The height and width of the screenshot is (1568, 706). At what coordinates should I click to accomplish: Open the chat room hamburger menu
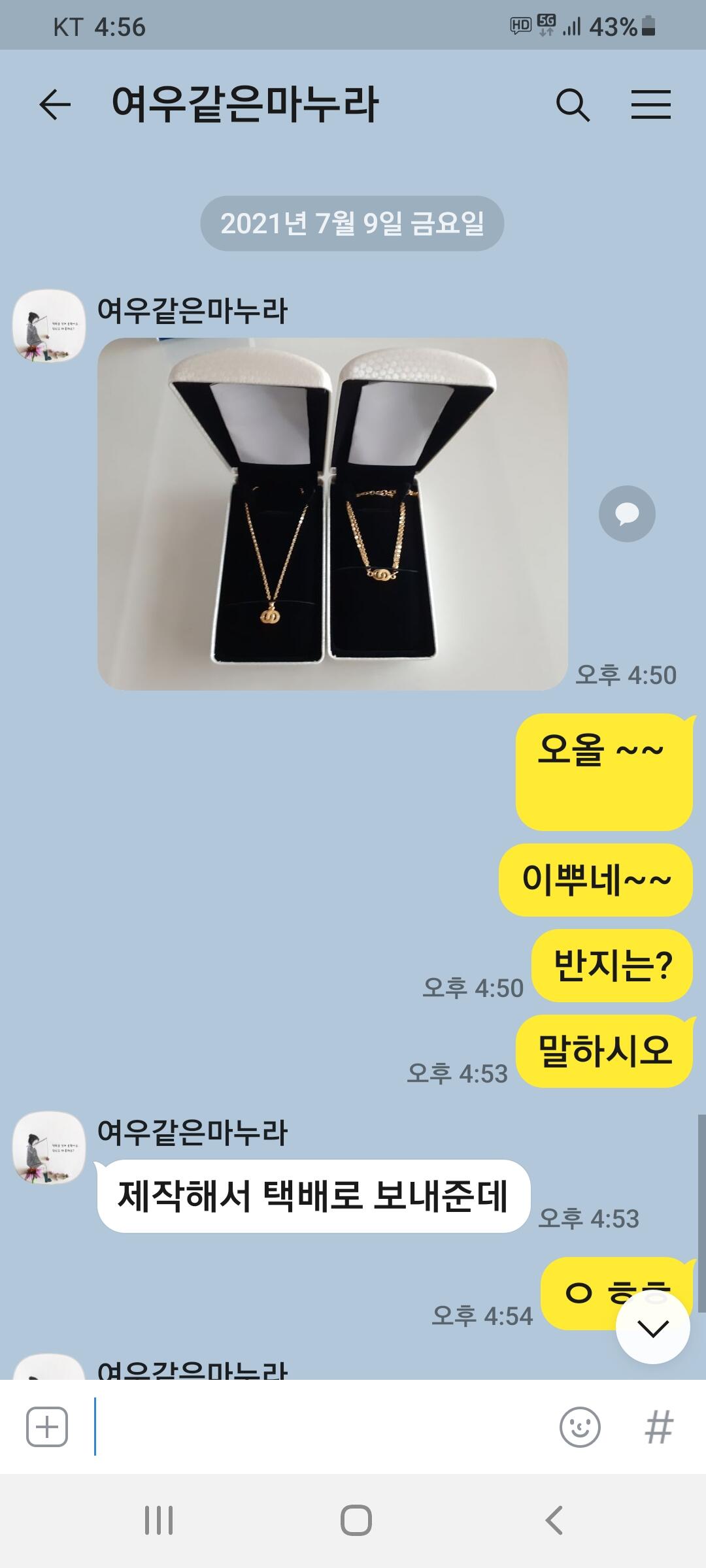coord(651,105)
